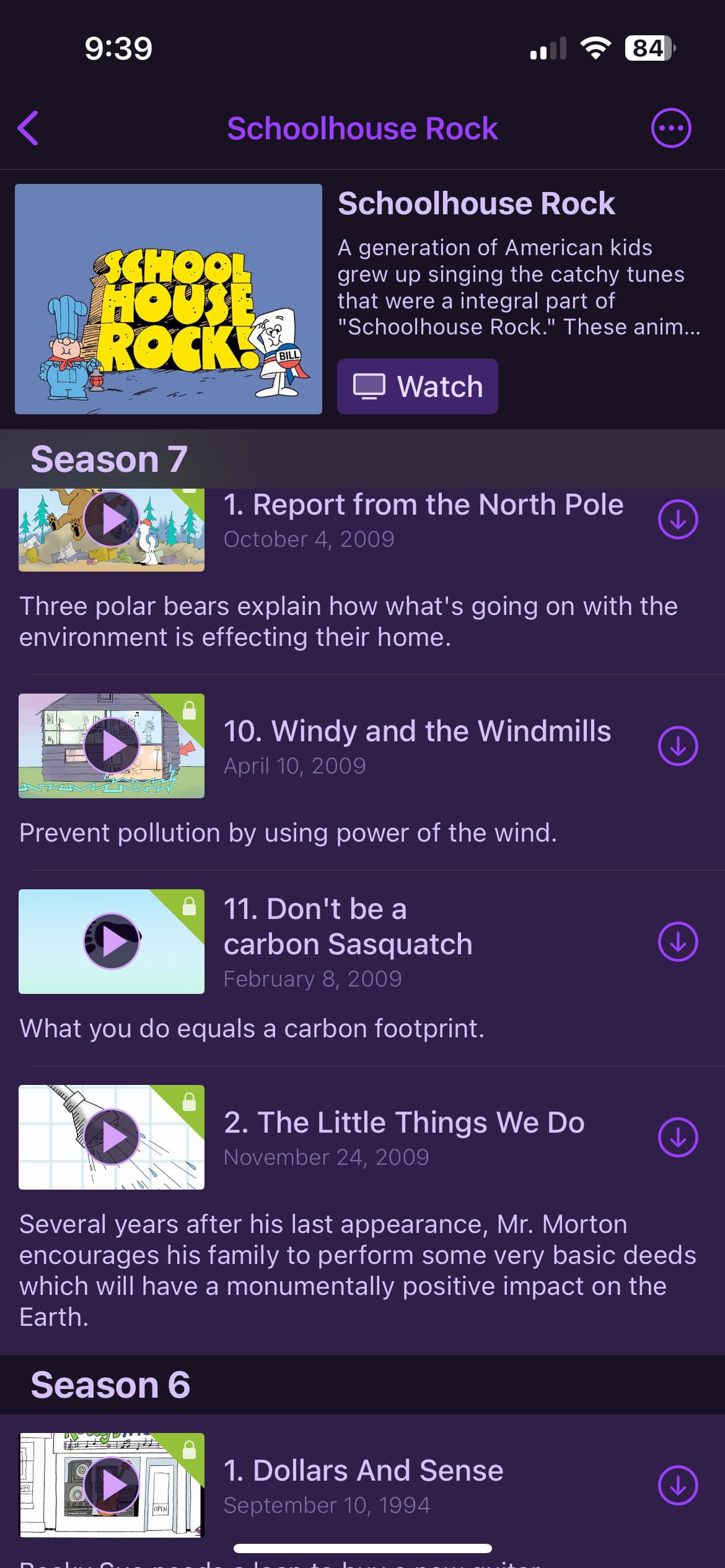Screen dimensions: 725x1568
Task: Open the more options menu
Action: point(670,128)
